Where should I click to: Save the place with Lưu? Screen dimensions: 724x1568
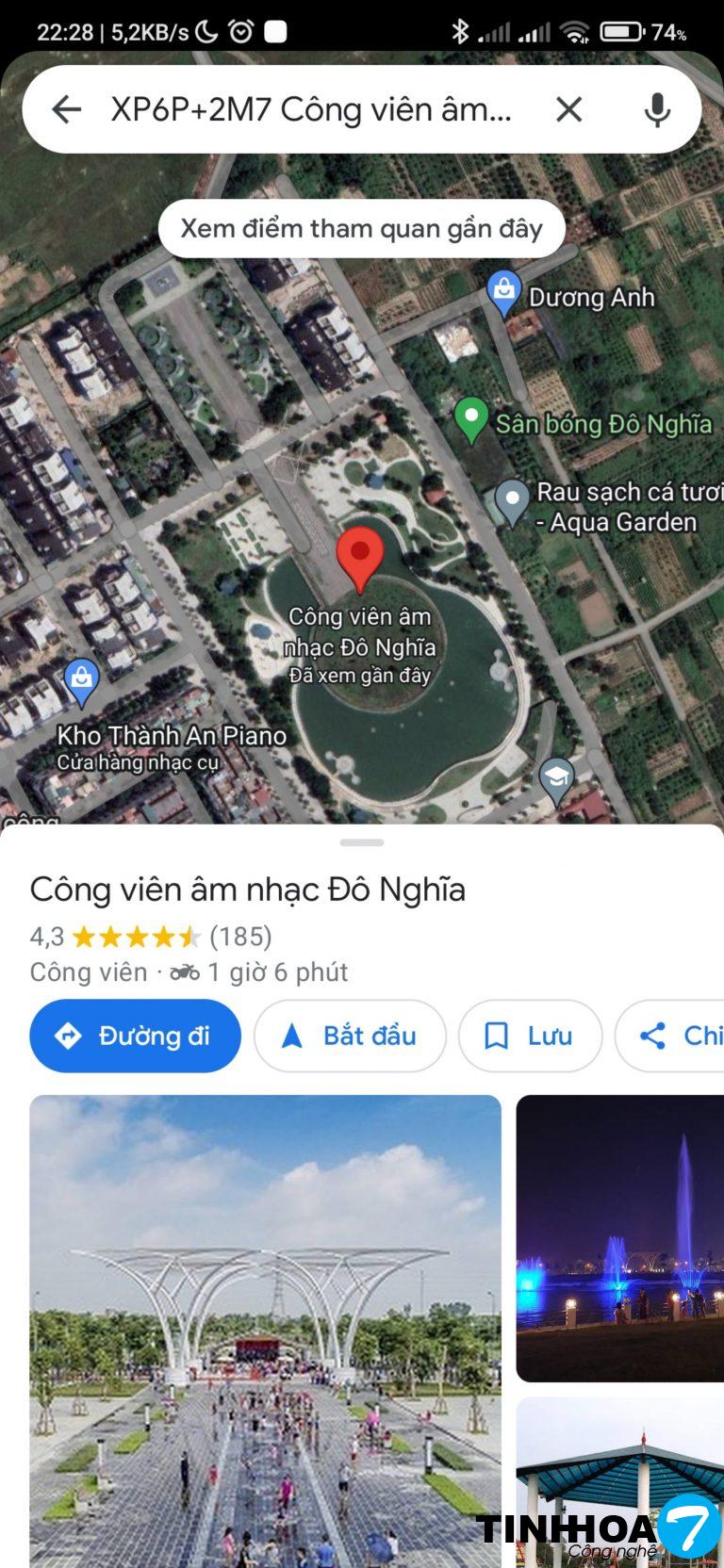529,1036
